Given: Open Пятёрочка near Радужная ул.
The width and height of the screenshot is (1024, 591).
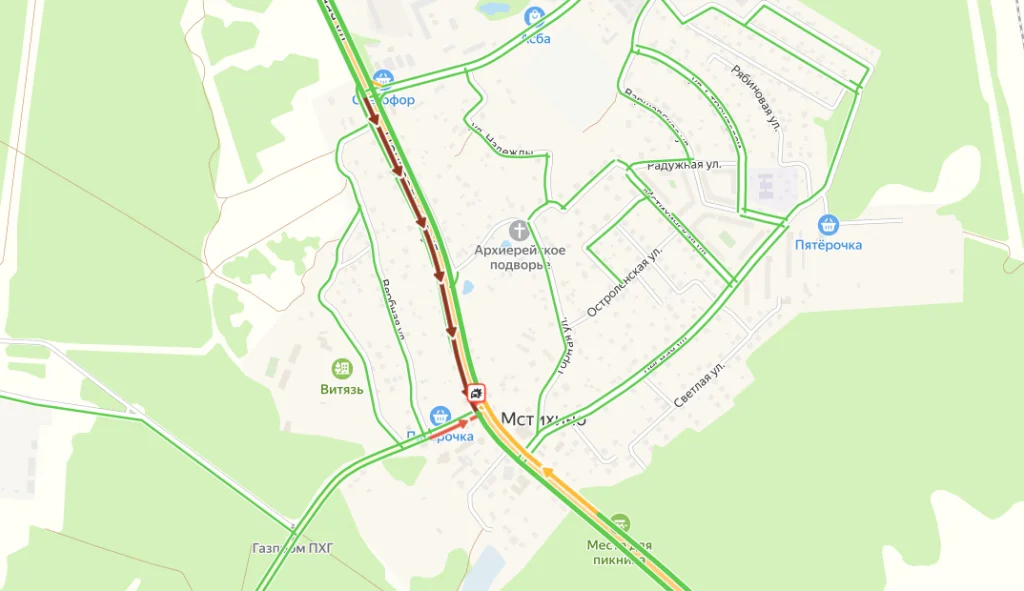Looking at the screenshot, I should [827, 224].
